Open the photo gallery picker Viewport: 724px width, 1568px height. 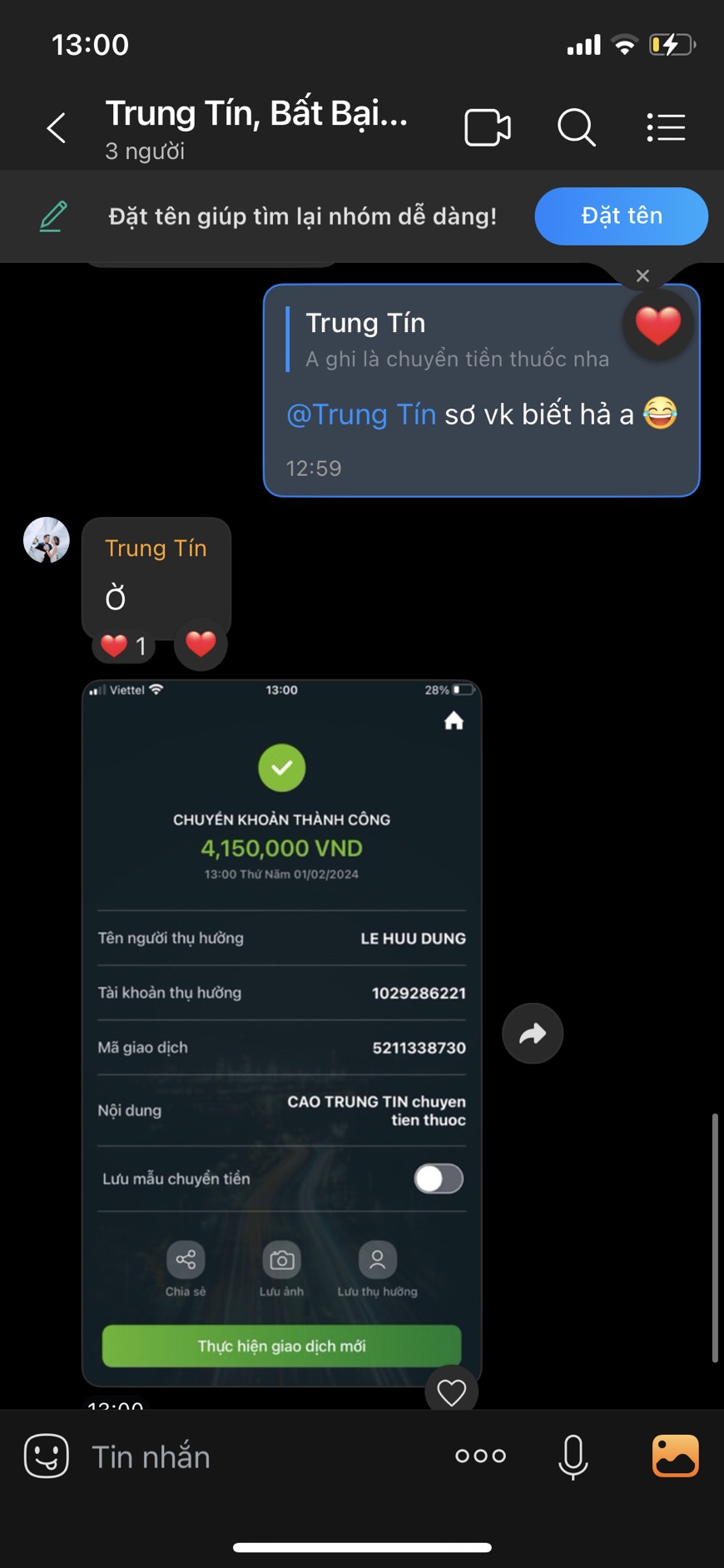tap(675, 1456)
